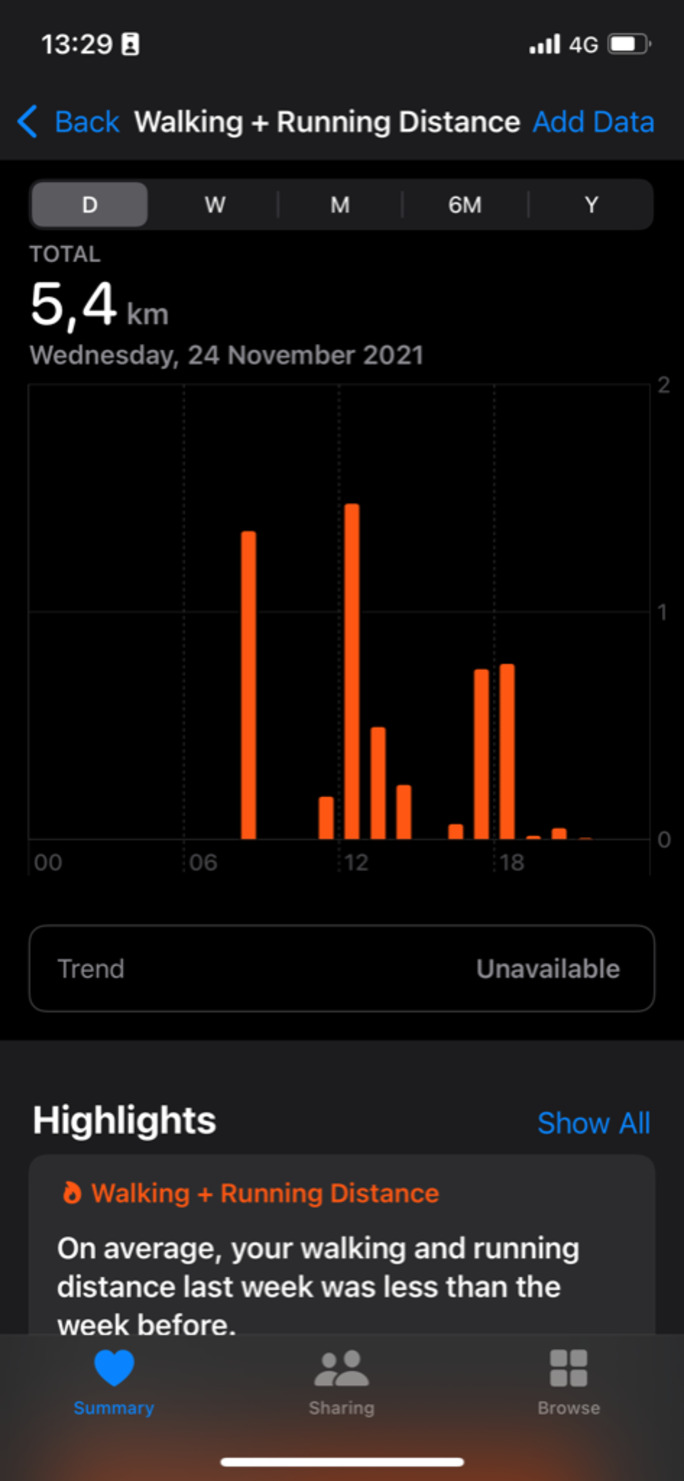
Task: Open the Walking + Running Distance highlight card
Action: 341,1250
